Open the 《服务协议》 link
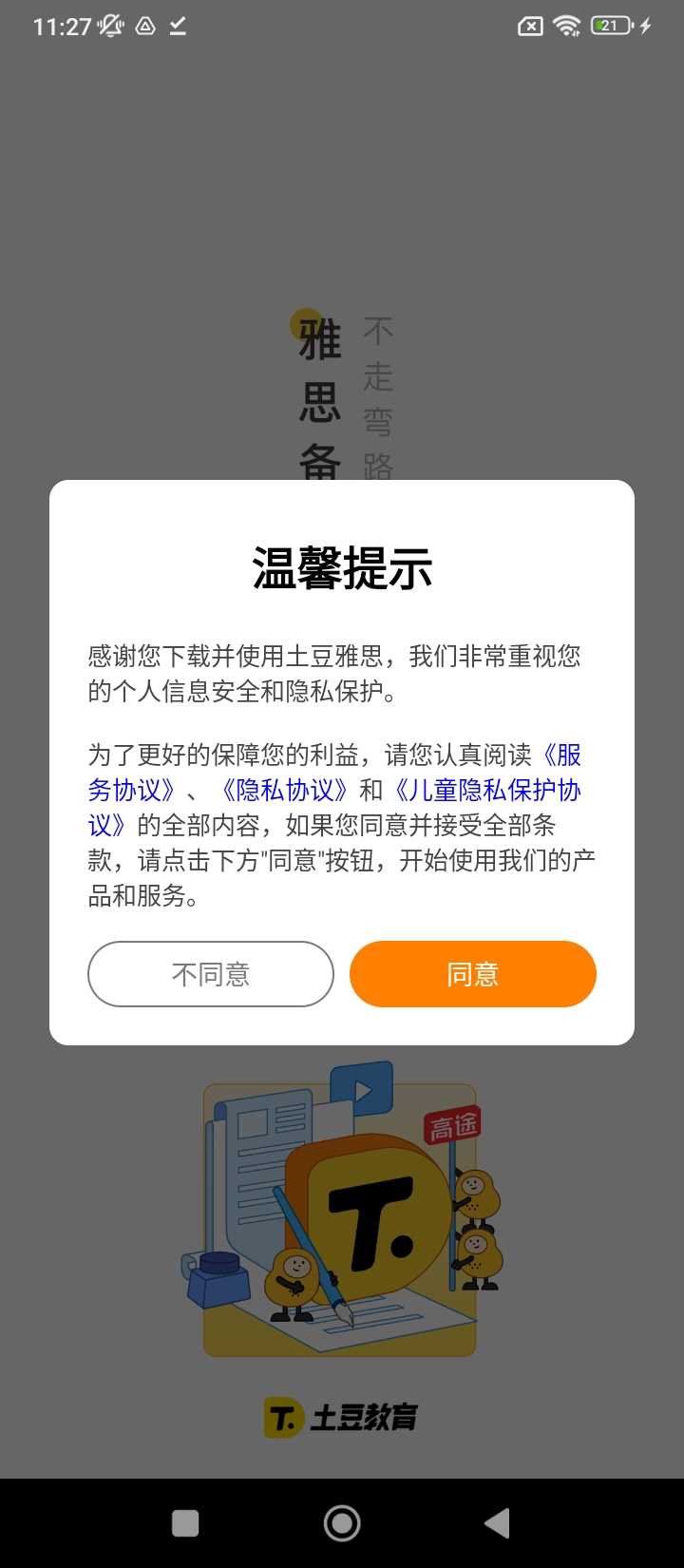This screenshot has width=684, height=1568. point(131,791)
